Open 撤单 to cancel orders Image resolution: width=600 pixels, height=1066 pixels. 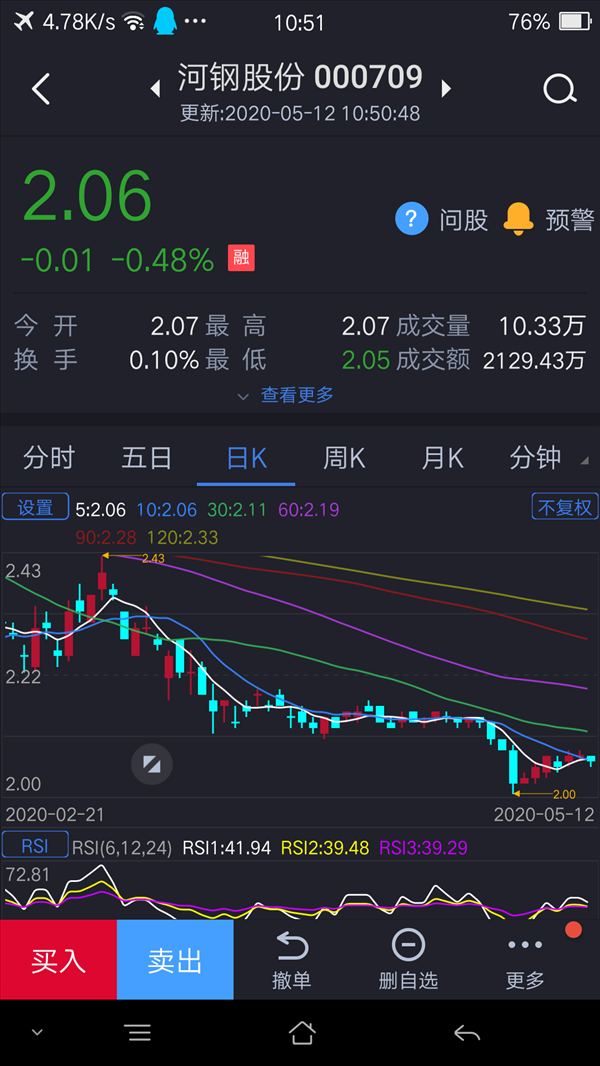pos(292,960)
